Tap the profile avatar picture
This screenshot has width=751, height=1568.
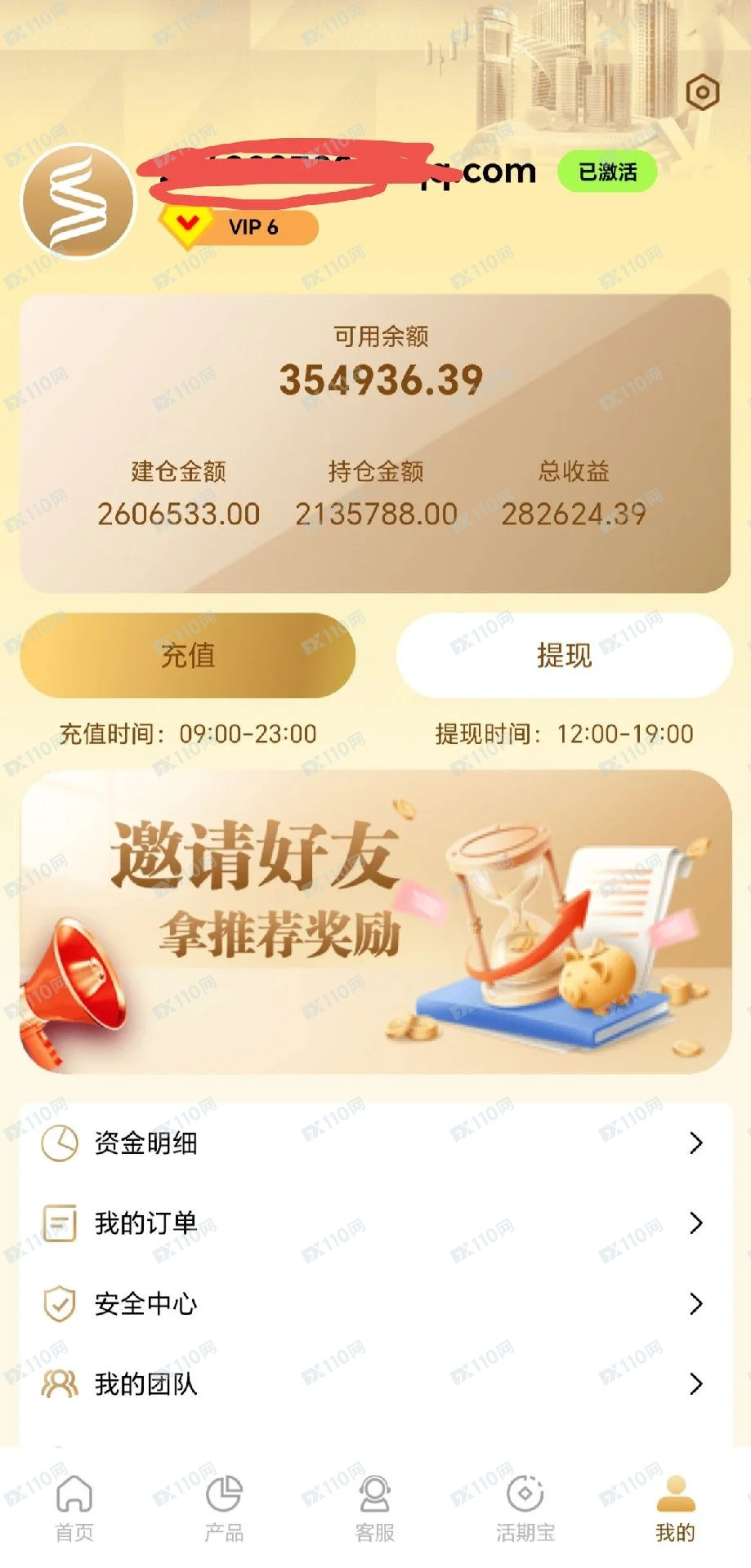pyautogui.click(x=78, y=201)
